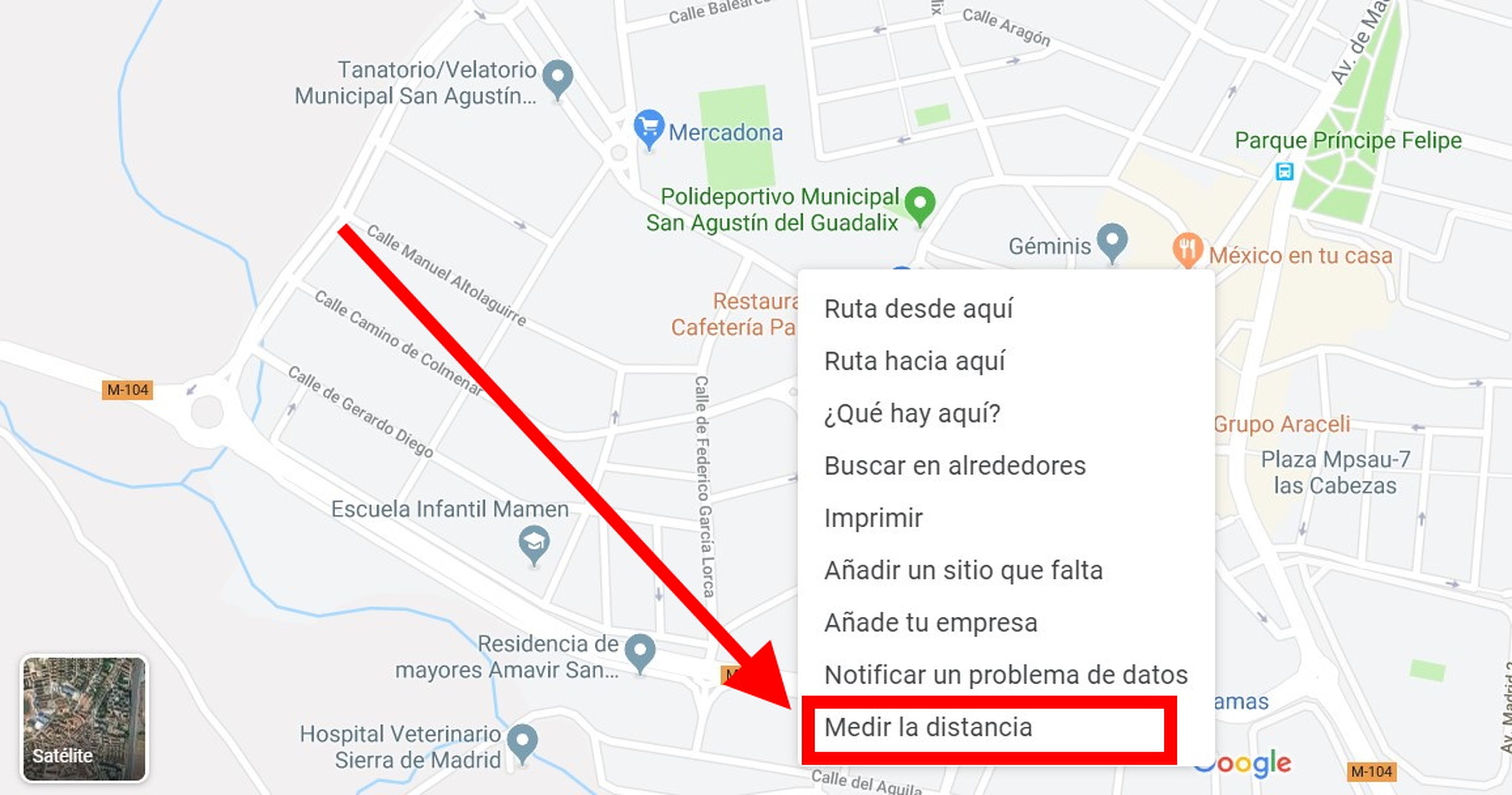Tap 'Notificar un problema de datos'
This screenshot has width=1512, height=795.
[x=1006, y=675]
